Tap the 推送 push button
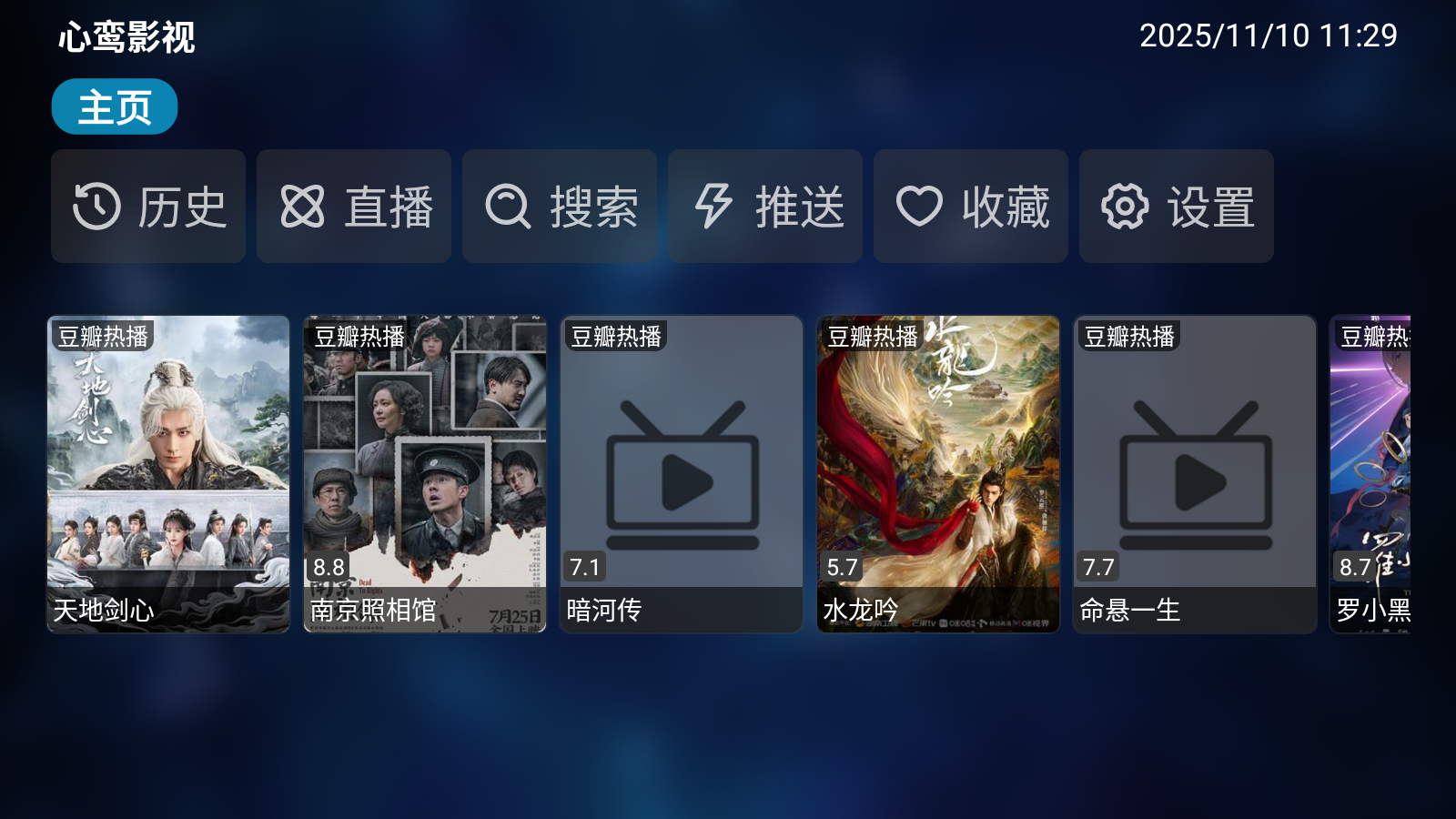The width and height of the screenshot is (1456, 819). click(x=765, y=207)
